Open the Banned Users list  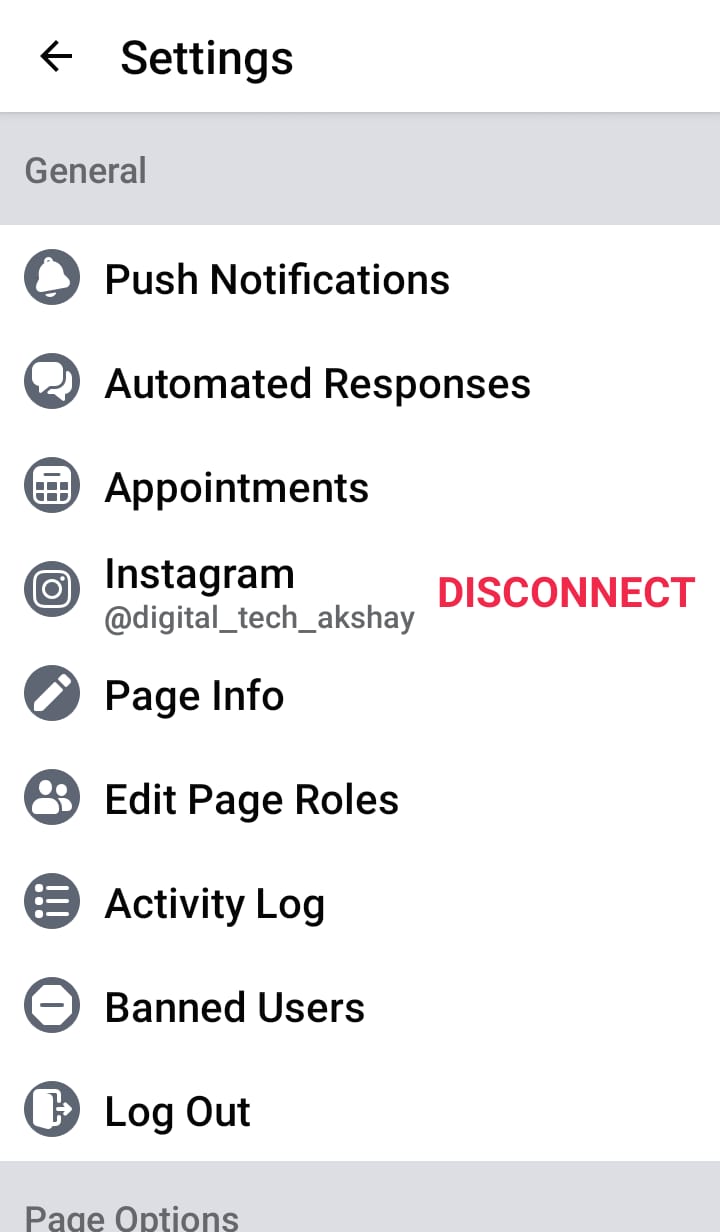tap(360, 1008)
